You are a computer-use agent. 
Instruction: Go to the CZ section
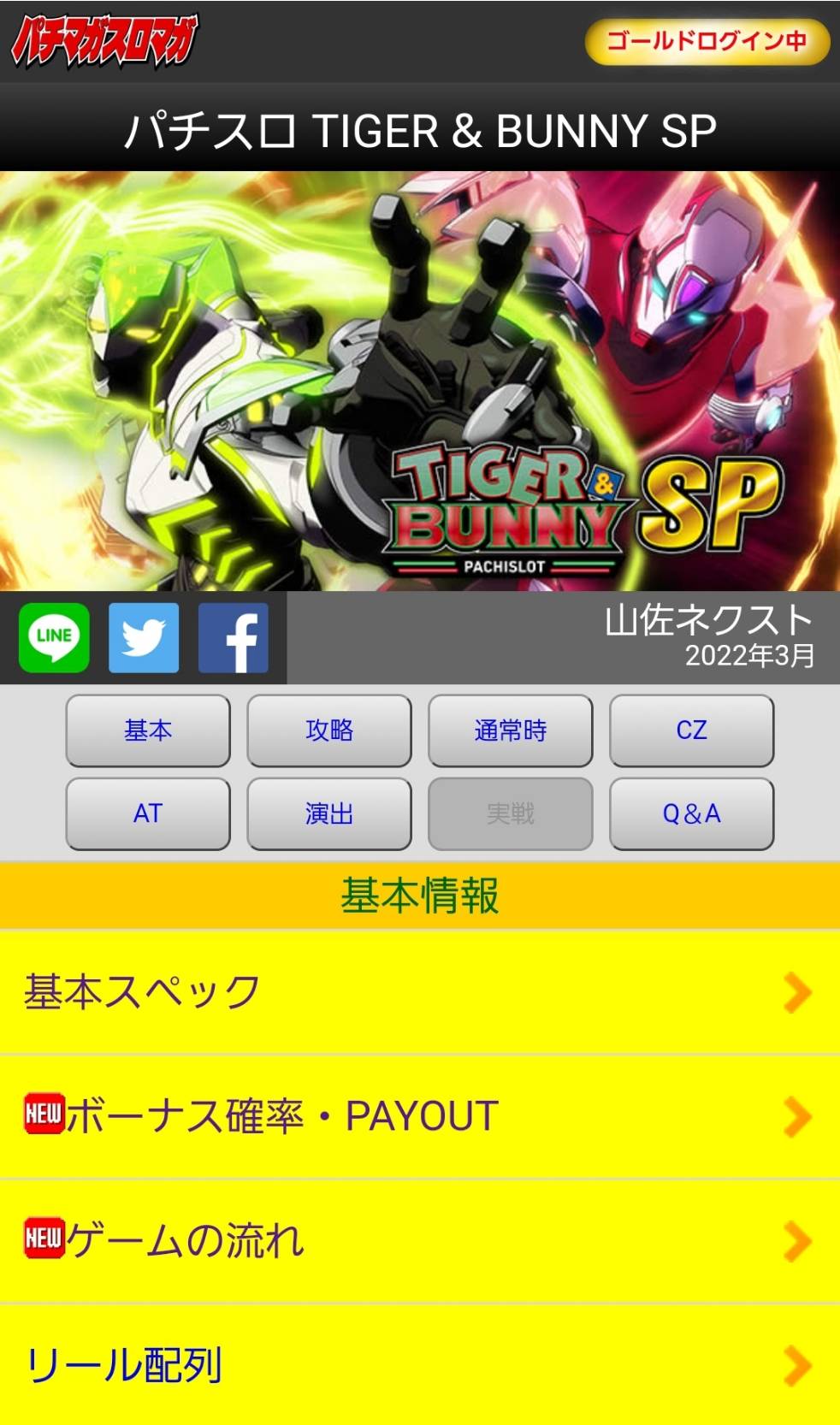point(692,730)
